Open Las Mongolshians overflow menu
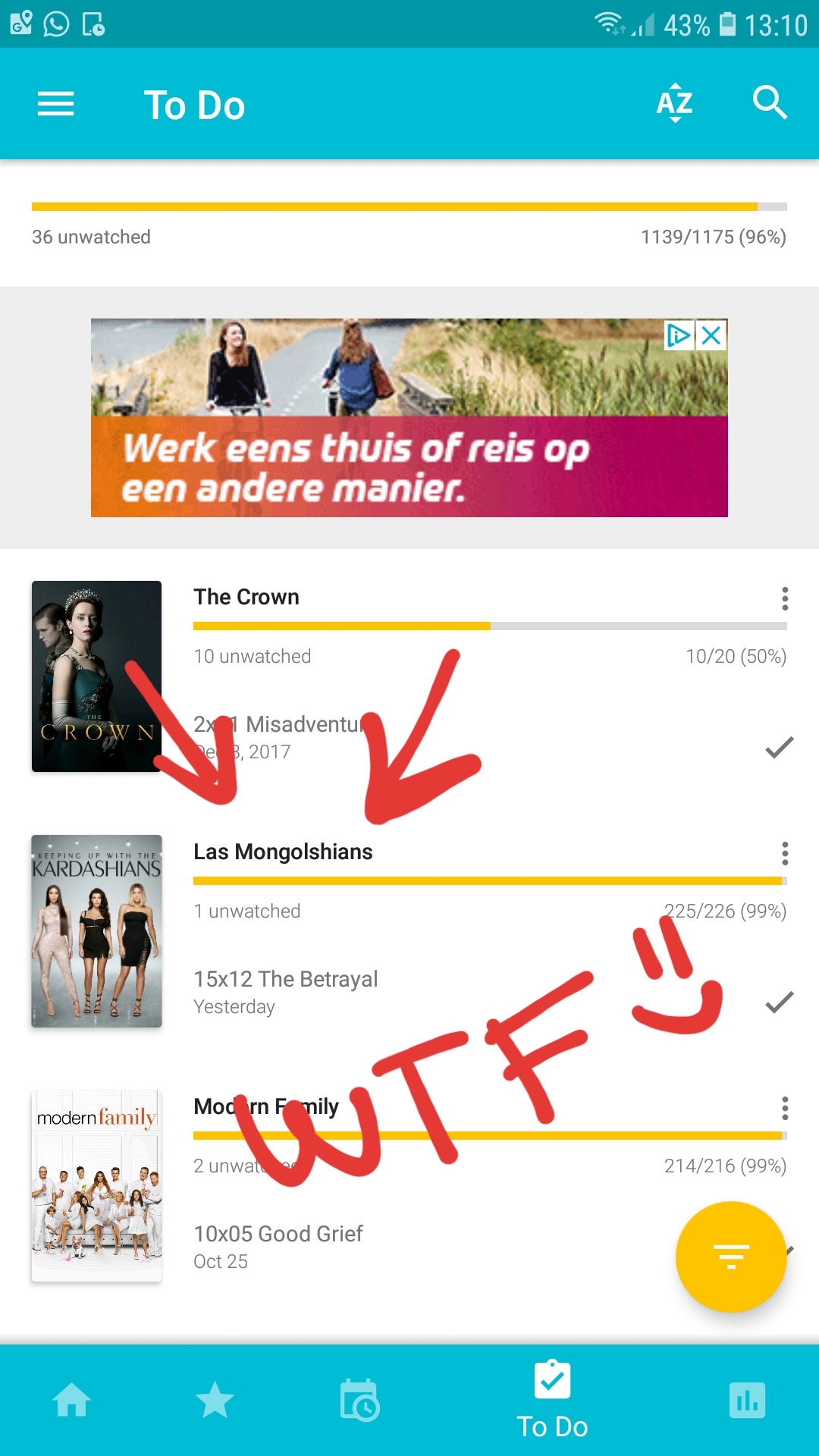 [785, 853]
